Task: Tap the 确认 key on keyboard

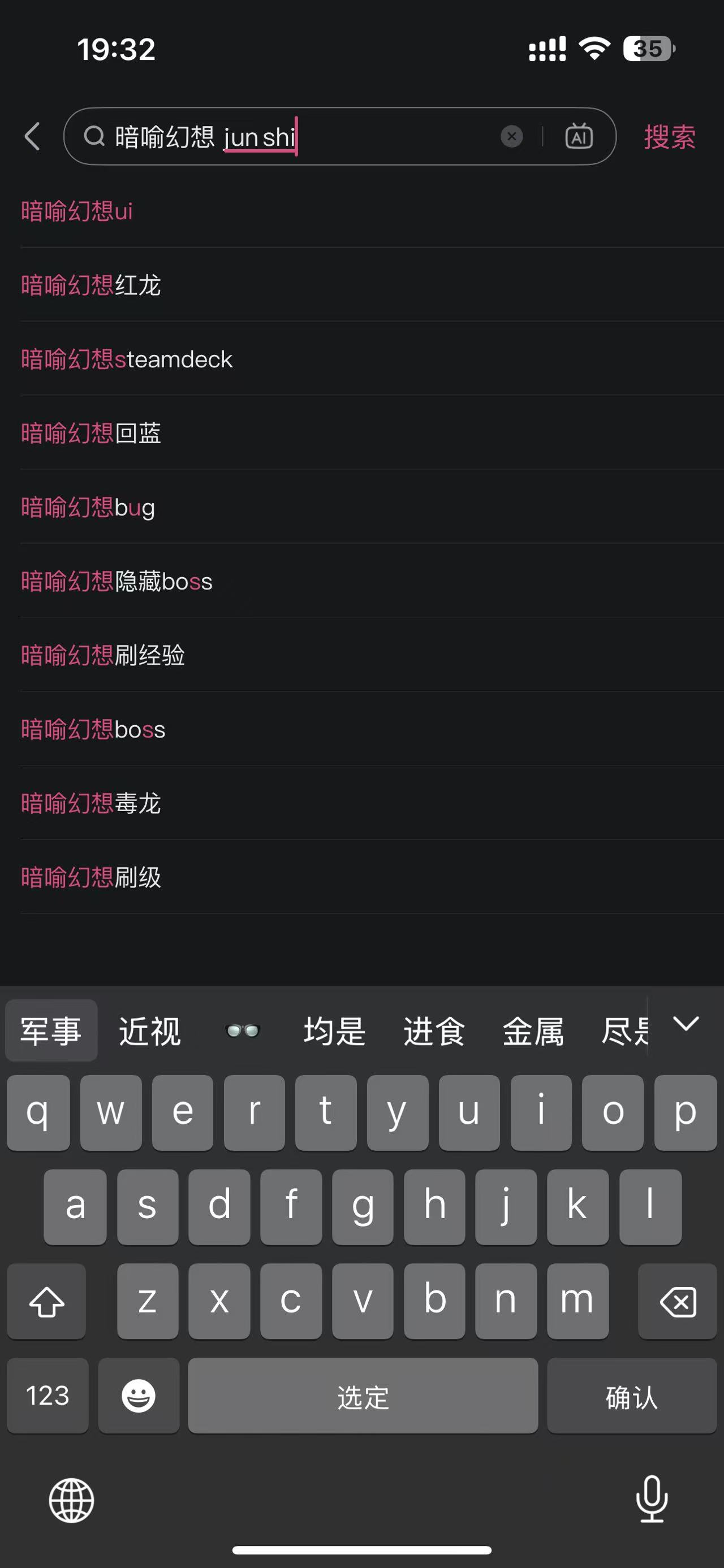Action: pos(631,1396)
